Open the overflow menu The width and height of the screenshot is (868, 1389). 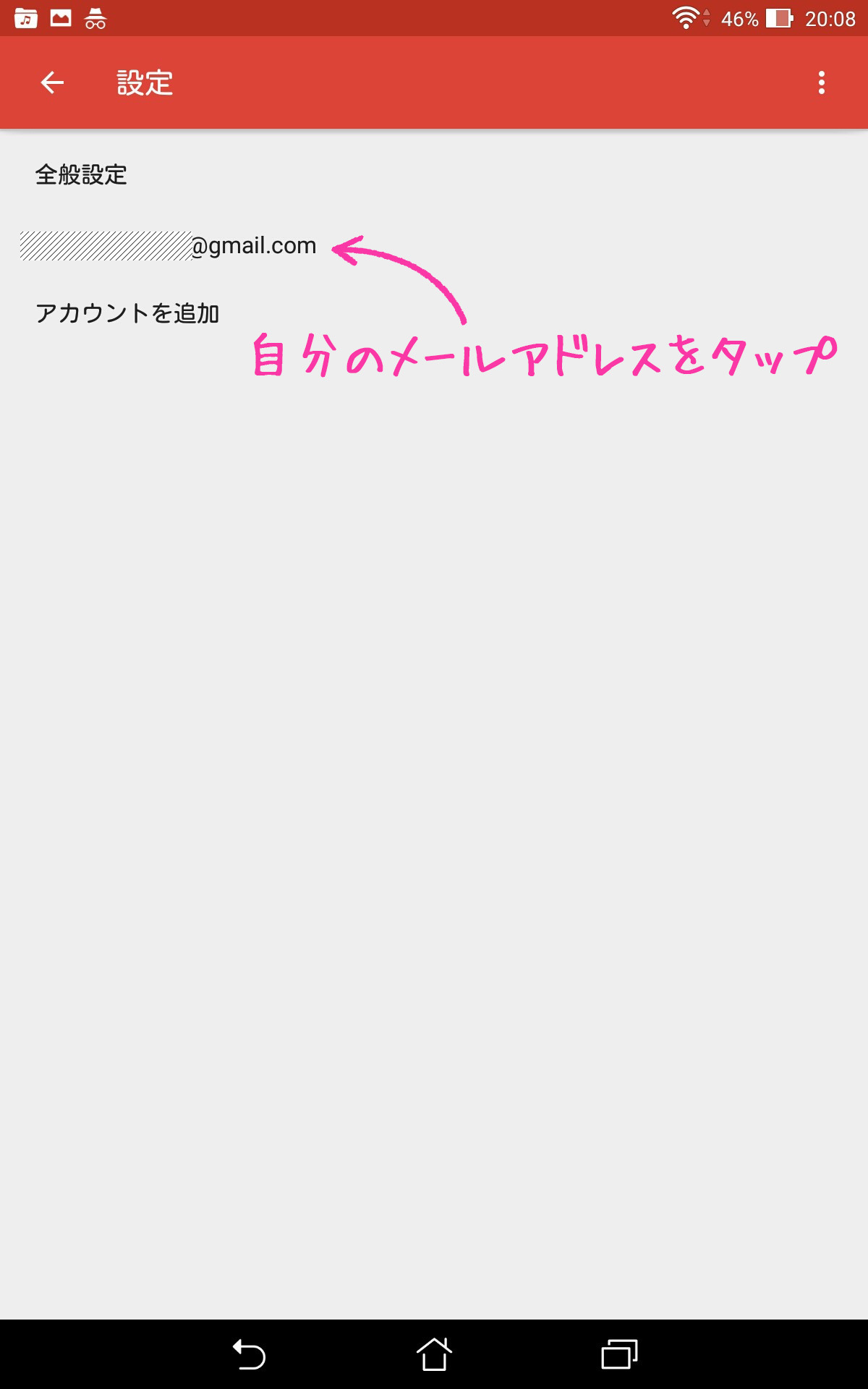[821, 83]
